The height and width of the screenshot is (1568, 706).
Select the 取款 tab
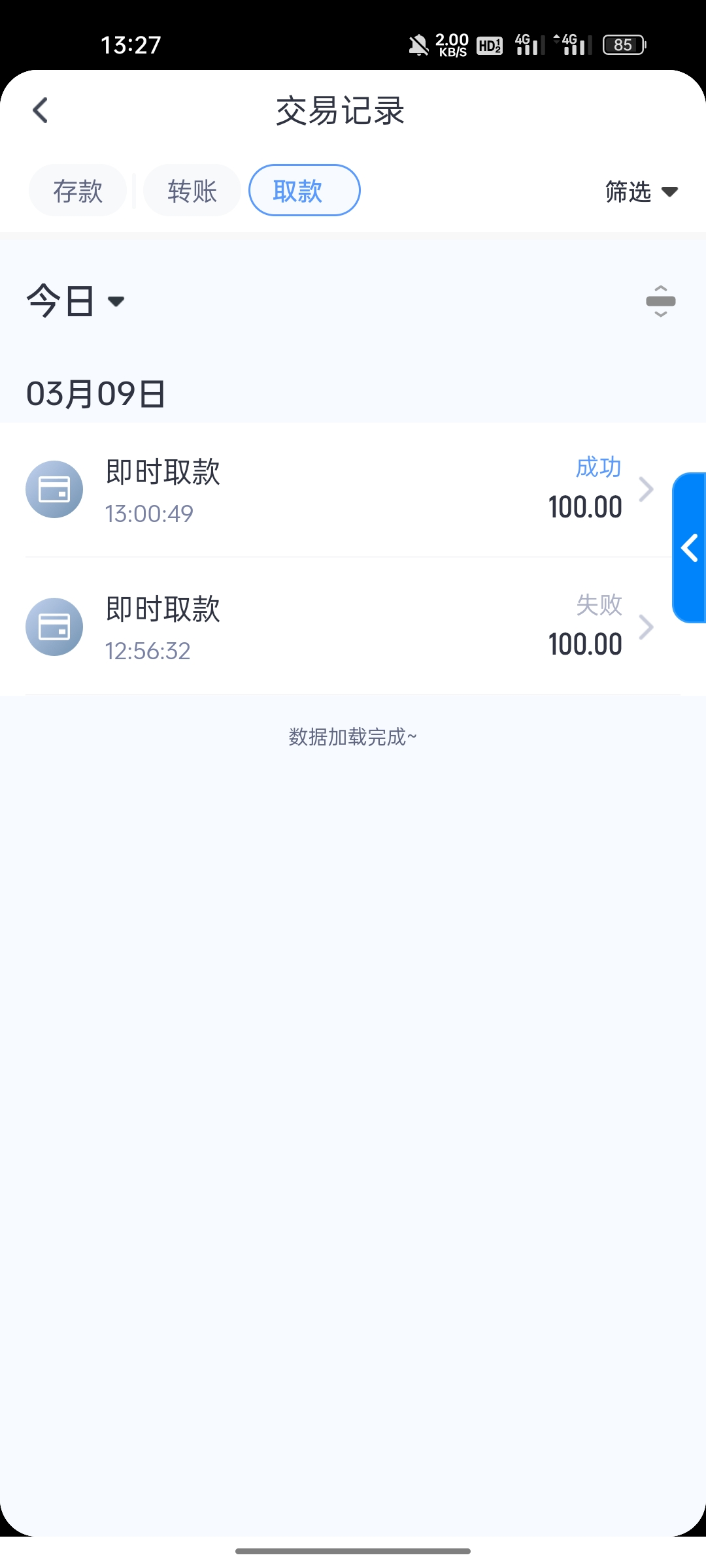pos(304,191)
